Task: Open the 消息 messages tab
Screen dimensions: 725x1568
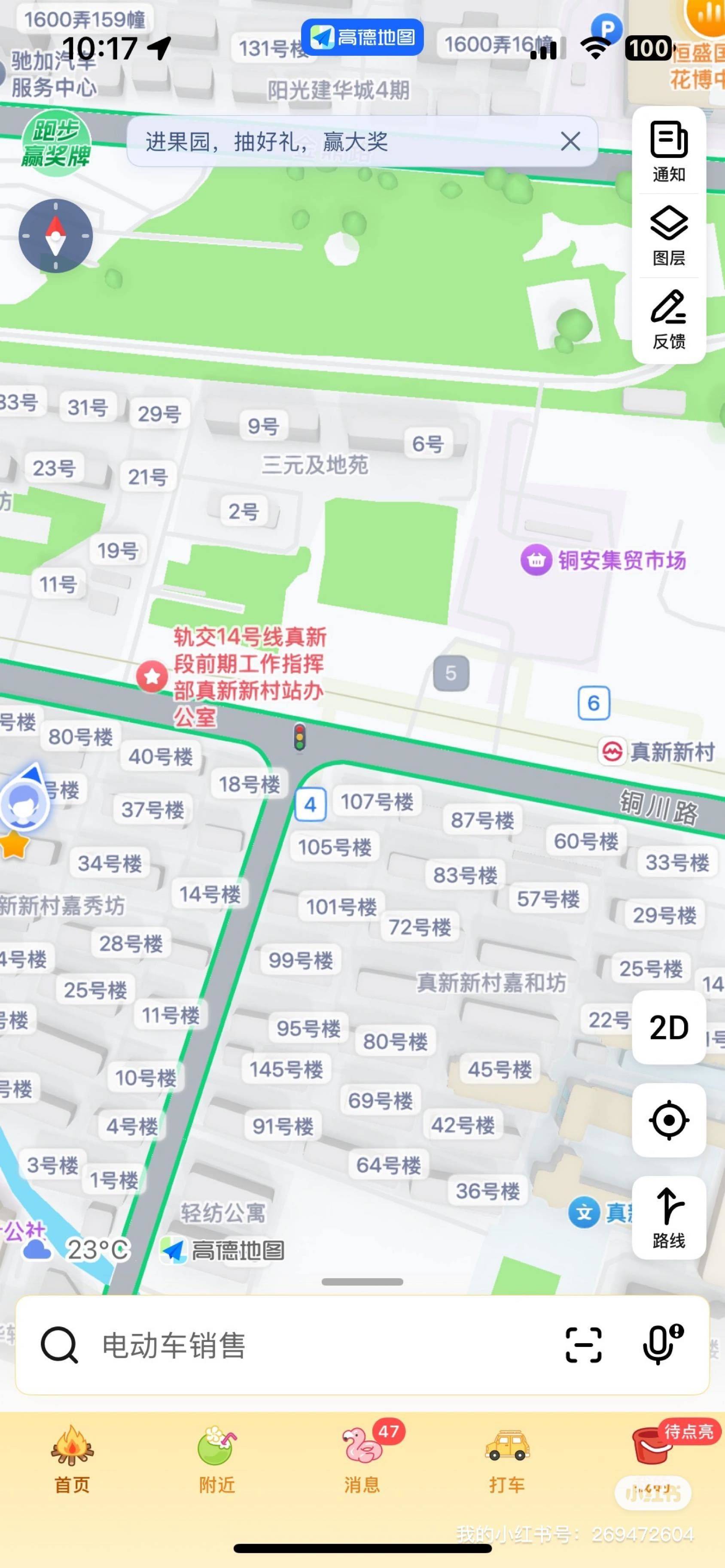Action: pyautogui.click(x=363, y=1460)
